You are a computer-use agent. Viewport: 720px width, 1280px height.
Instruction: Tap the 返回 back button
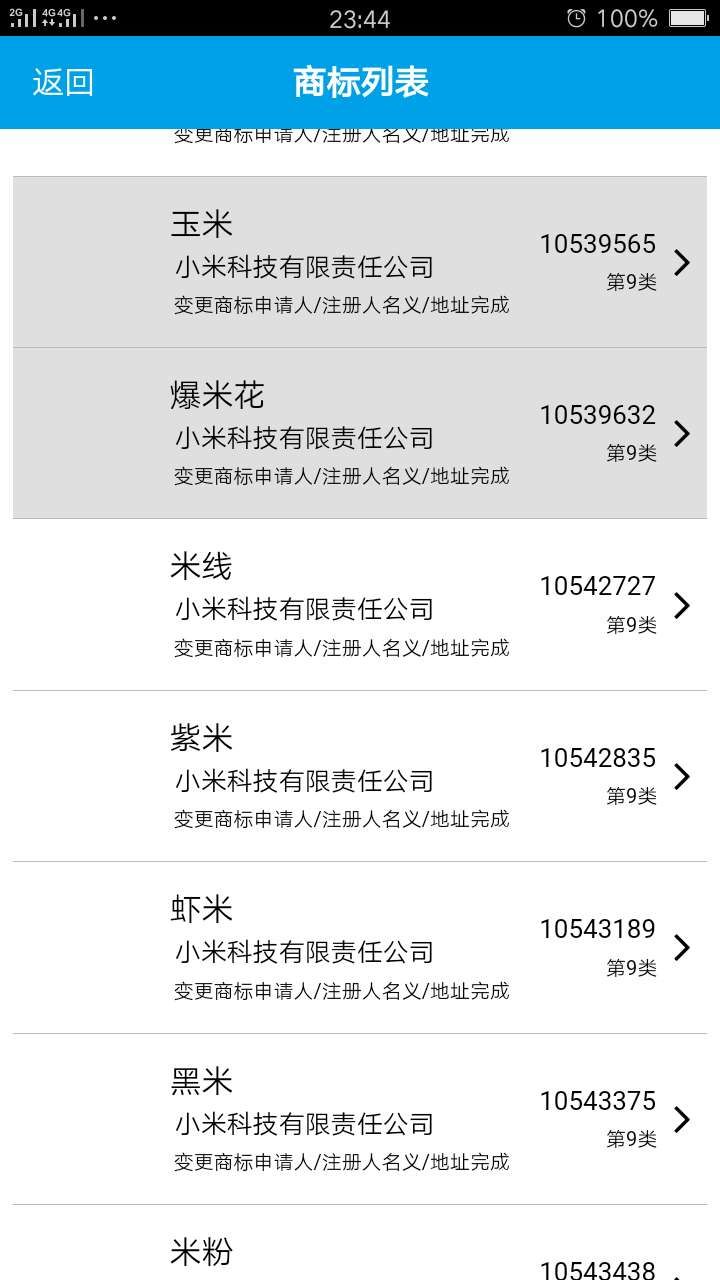pos(62,82)
